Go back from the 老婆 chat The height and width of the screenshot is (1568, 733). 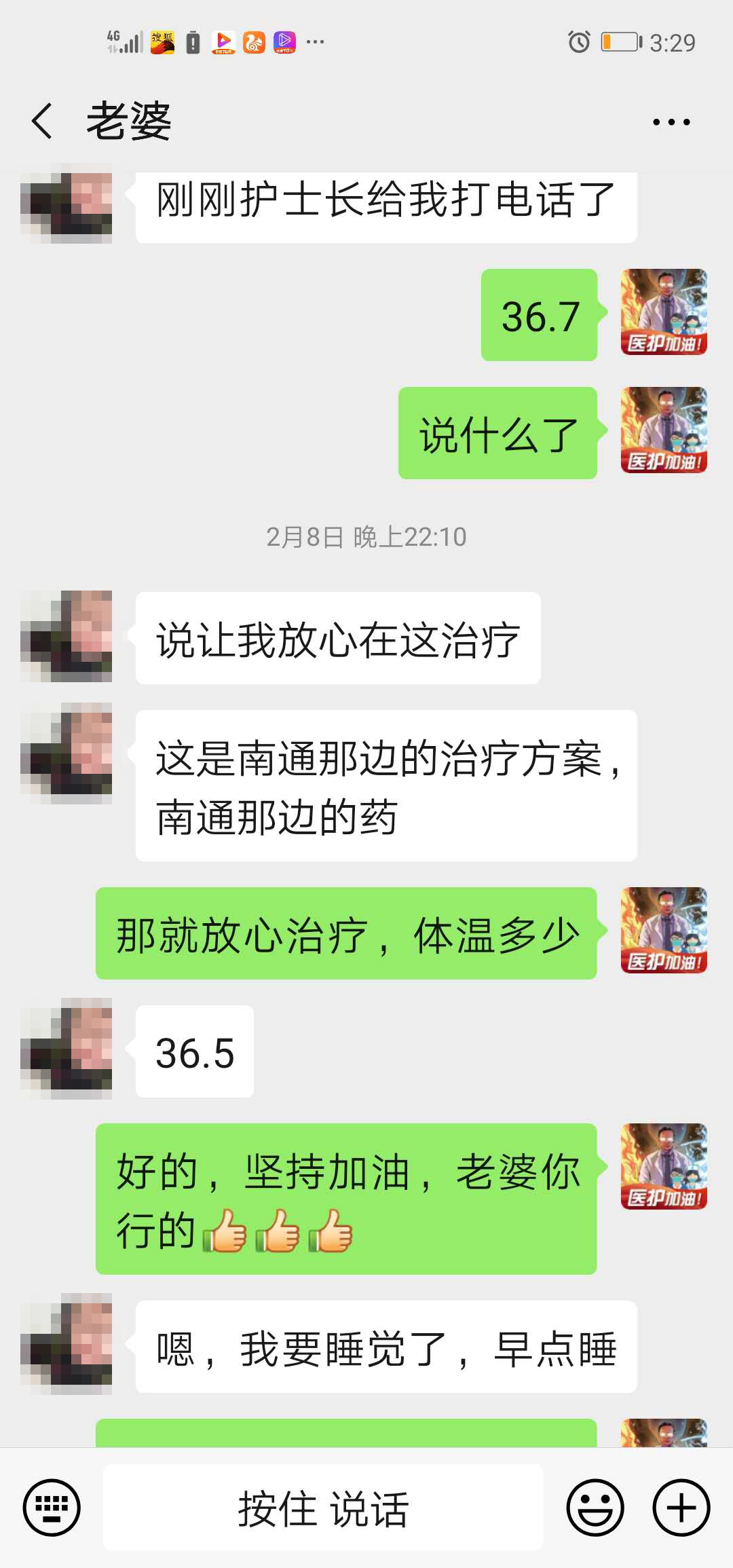point(42,122)
